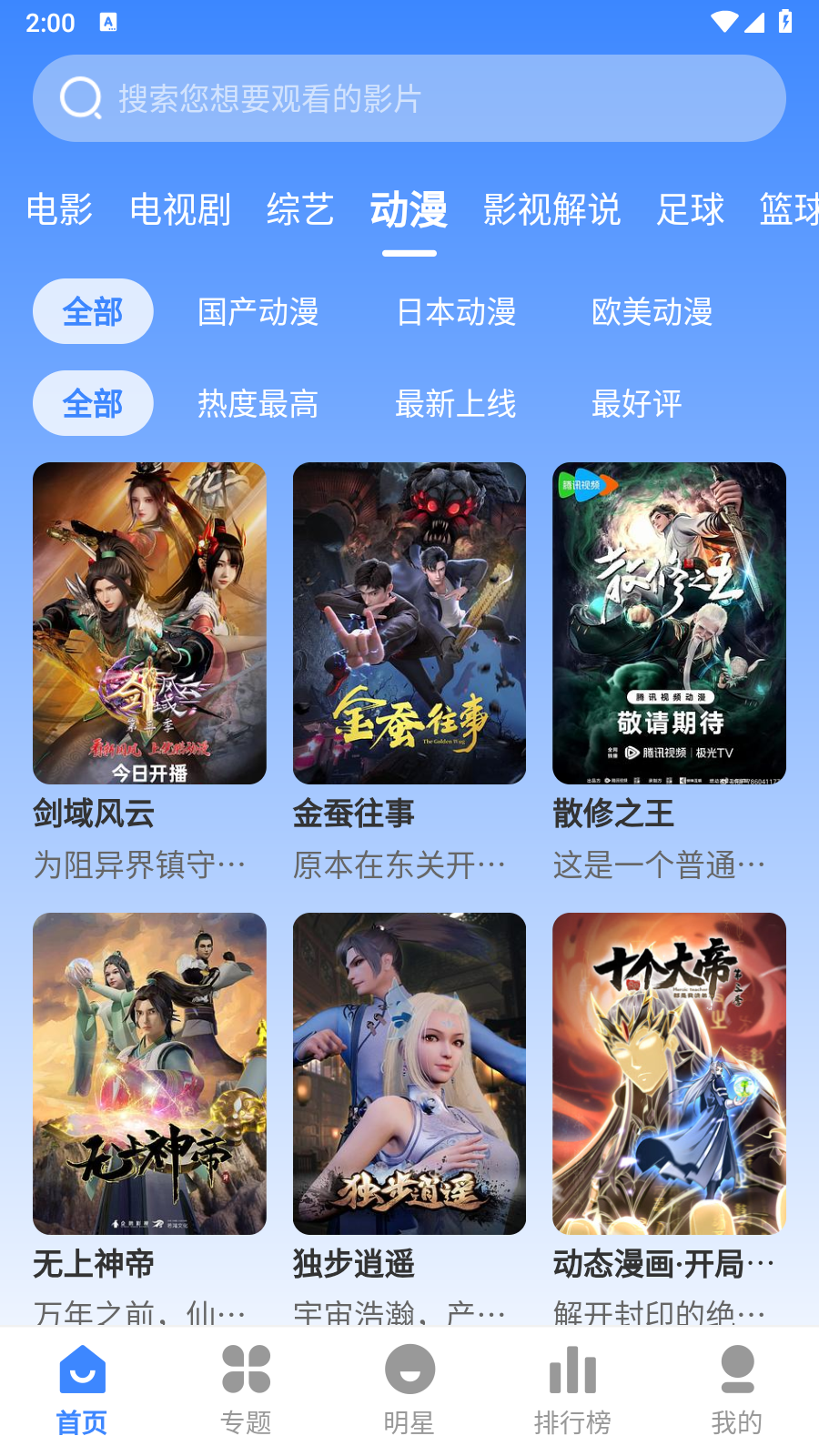The width and height of the screenshot is (819, 1456).
Task: Sort by 最新上线
Action: (456, 403)
